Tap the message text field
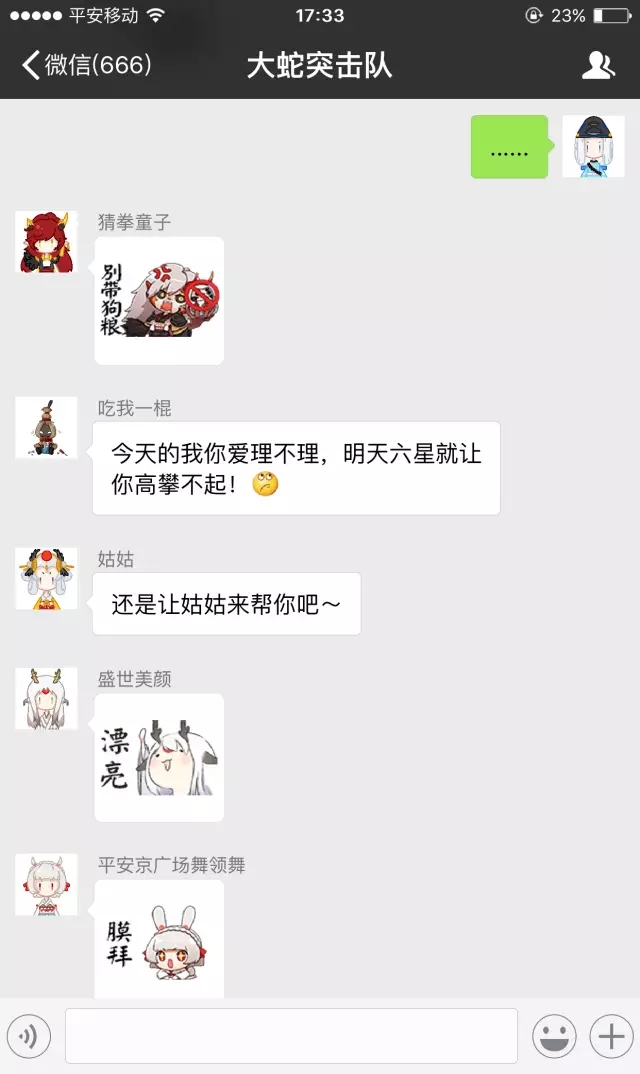This screenshot has height=1074, width=640. [x=291, y=1036]
